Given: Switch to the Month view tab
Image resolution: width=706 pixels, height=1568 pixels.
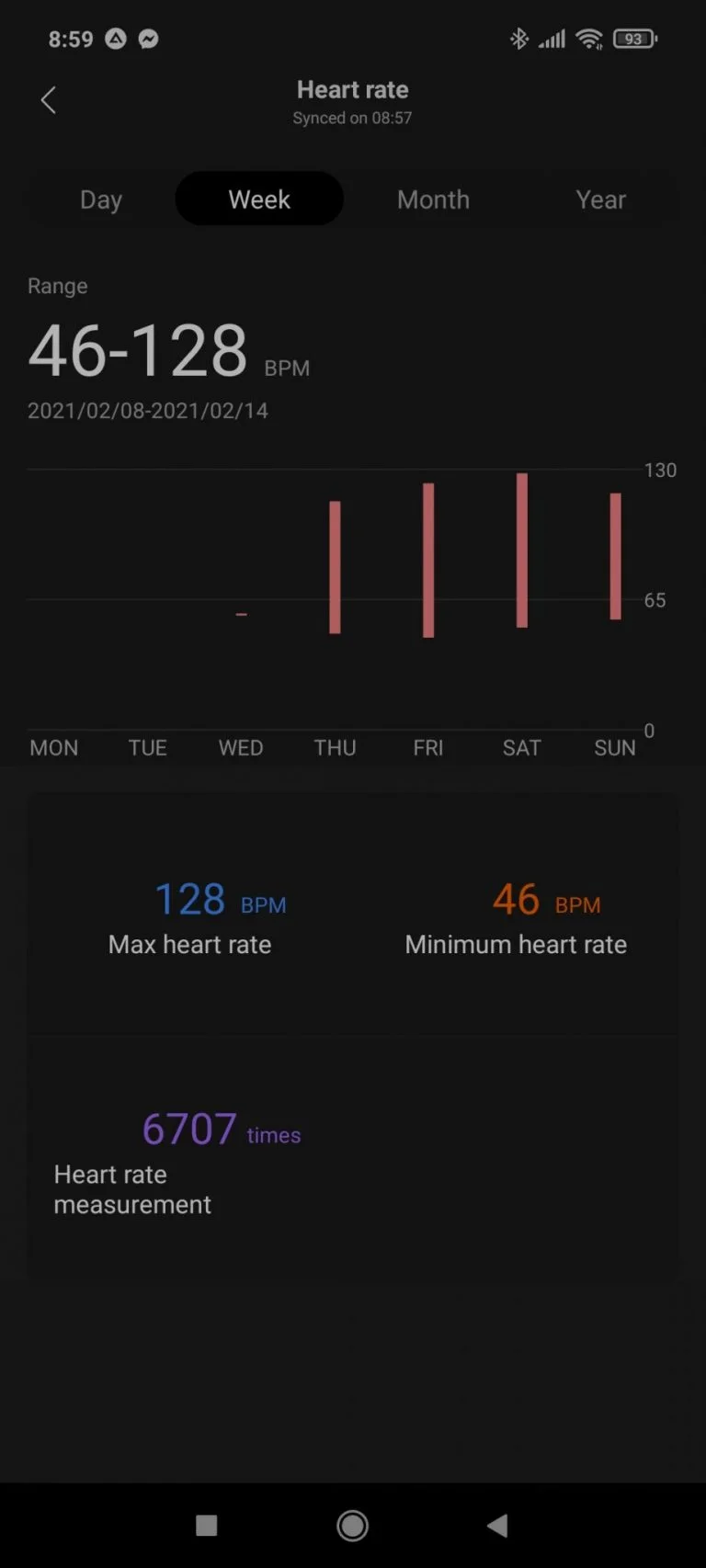Looking at the screenshot, I should coord(433,199).
